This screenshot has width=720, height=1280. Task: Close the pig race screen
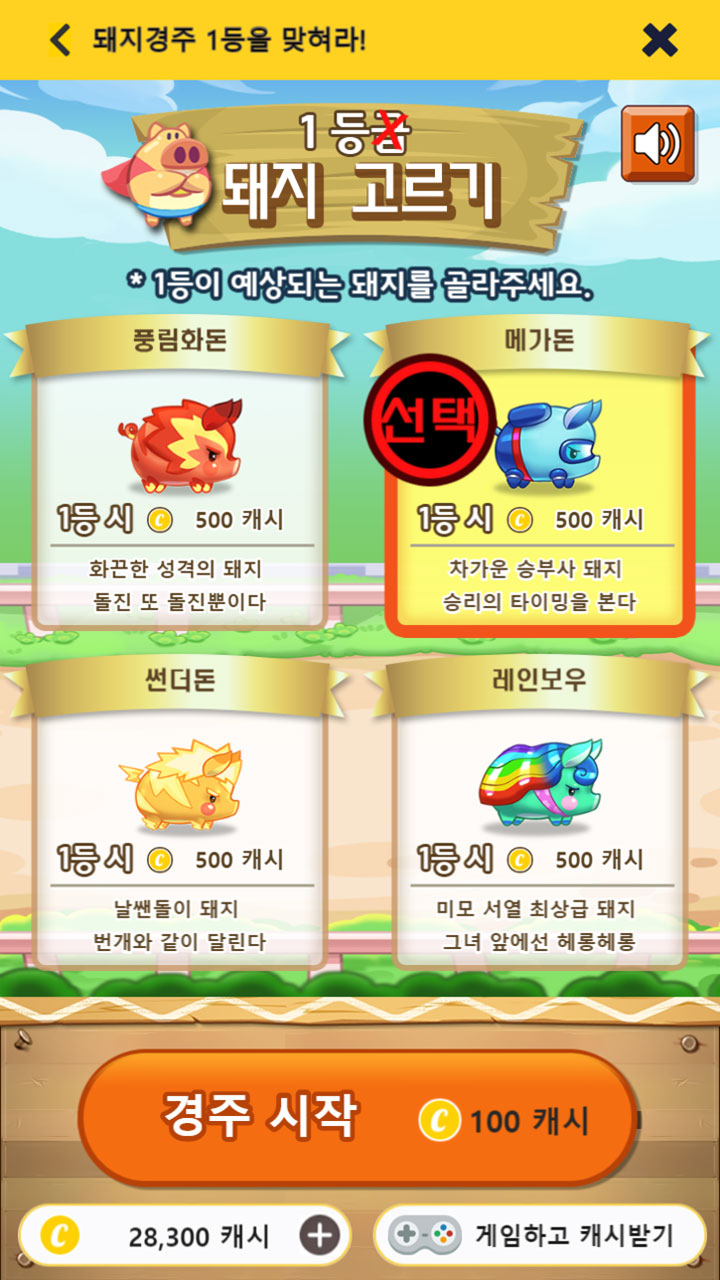pyautogui.click(x=660, y=40)
